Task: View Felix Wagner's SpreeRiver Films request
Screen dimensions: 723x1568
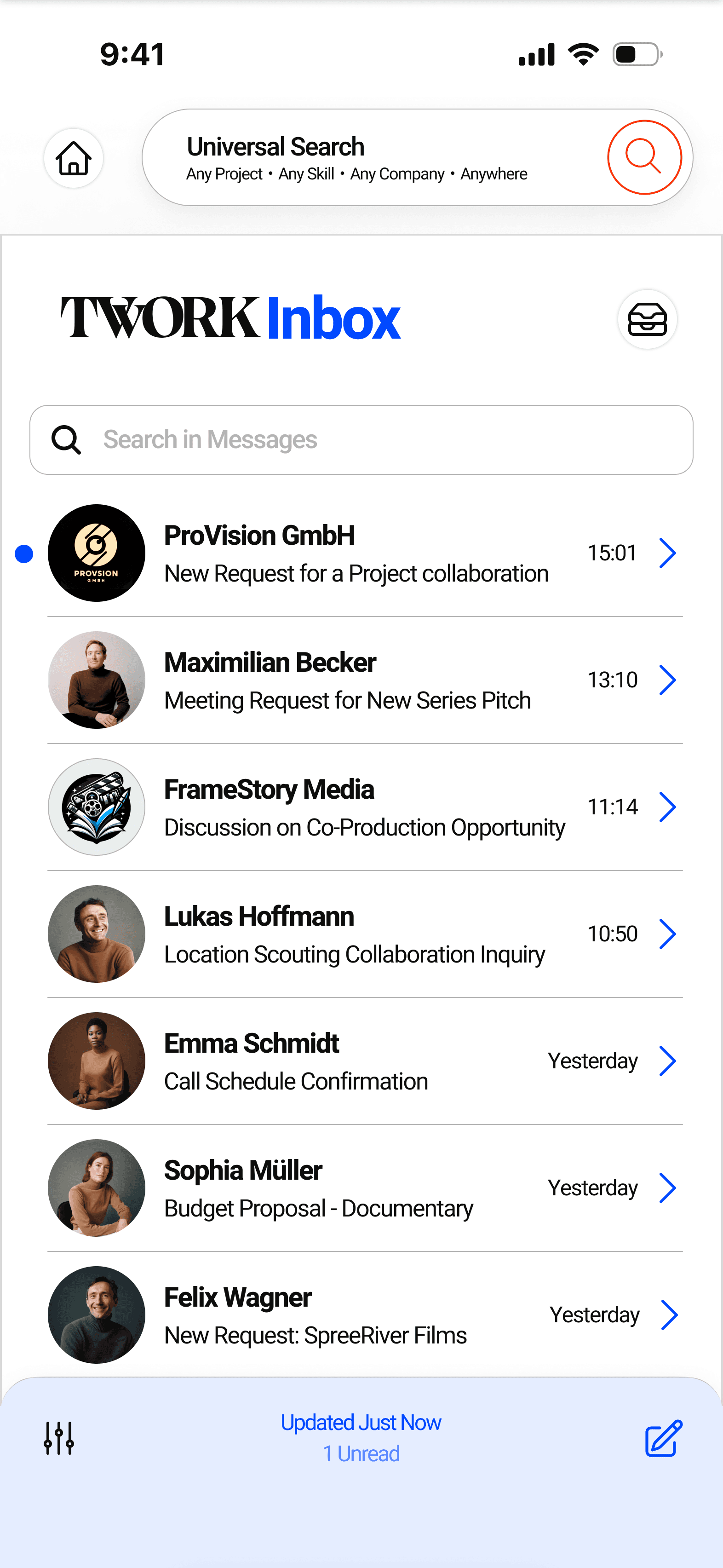Action: pyautogui.click(x=365, y=1315)
